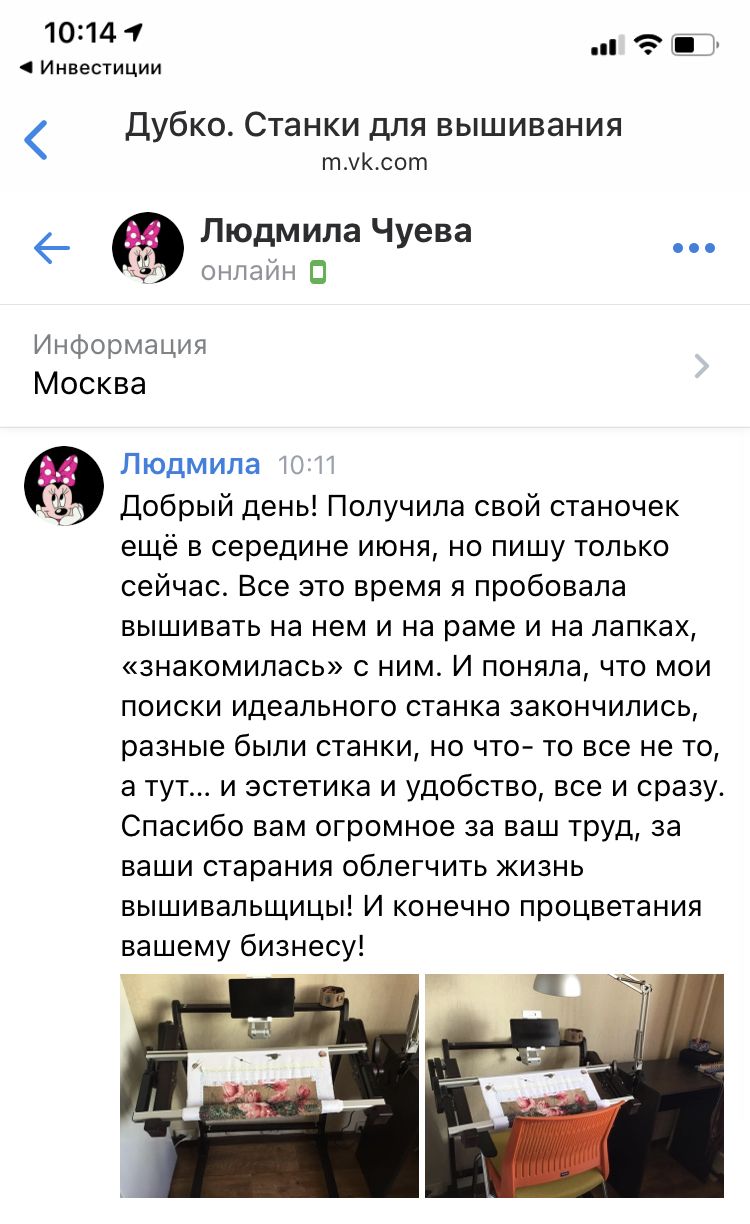Return to the Инвестиции app
This screenshot has height=1224, width=750.
(x=90, y=68)
